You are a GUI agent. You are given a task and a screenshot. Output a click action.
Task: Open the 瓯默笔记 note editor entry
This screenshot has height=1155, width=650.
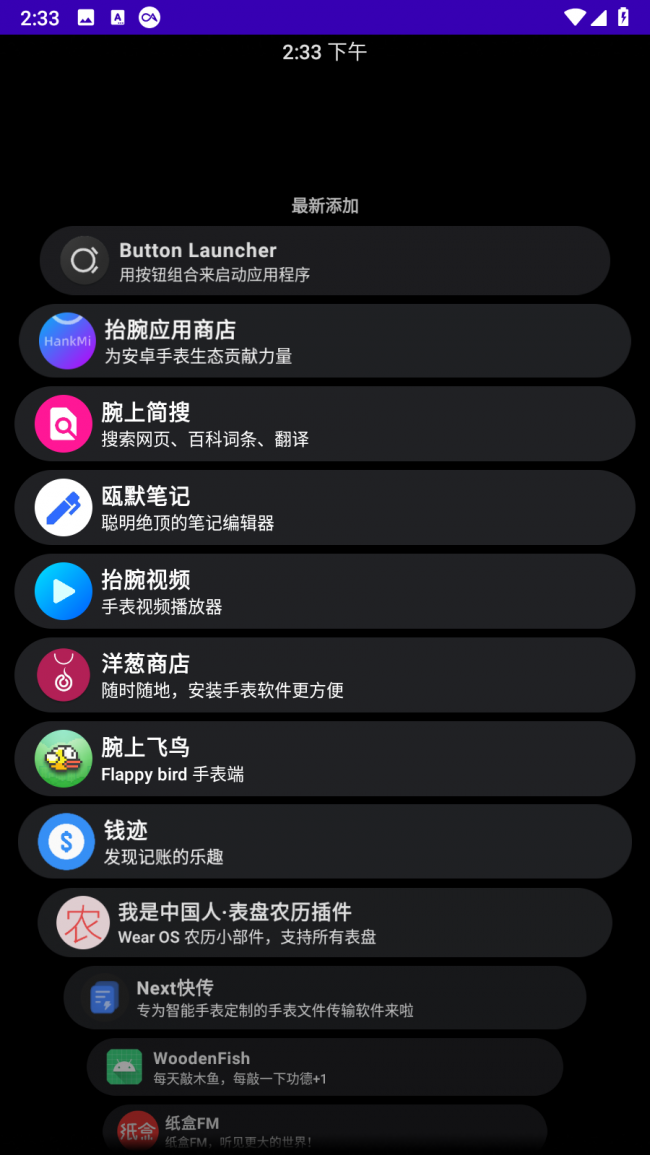point(324,508)
